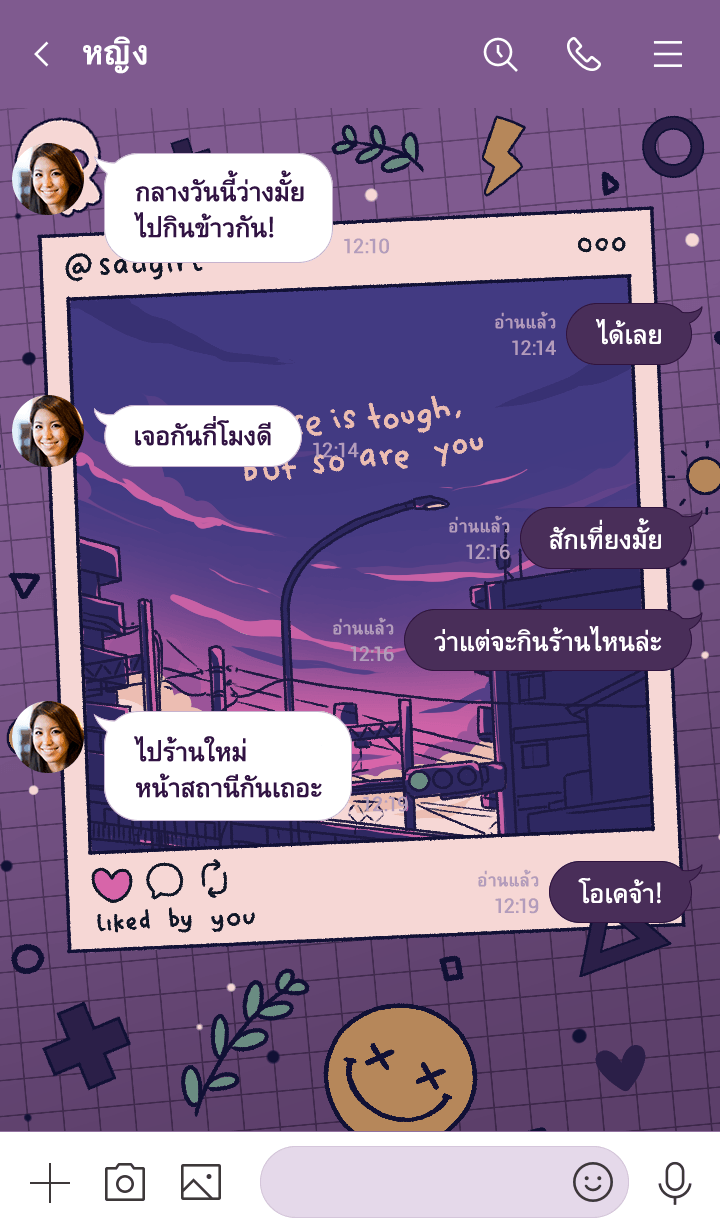Launch the camera to take a photo
The width and height of the screenshot is (720, 1232).
point(125,1183)
